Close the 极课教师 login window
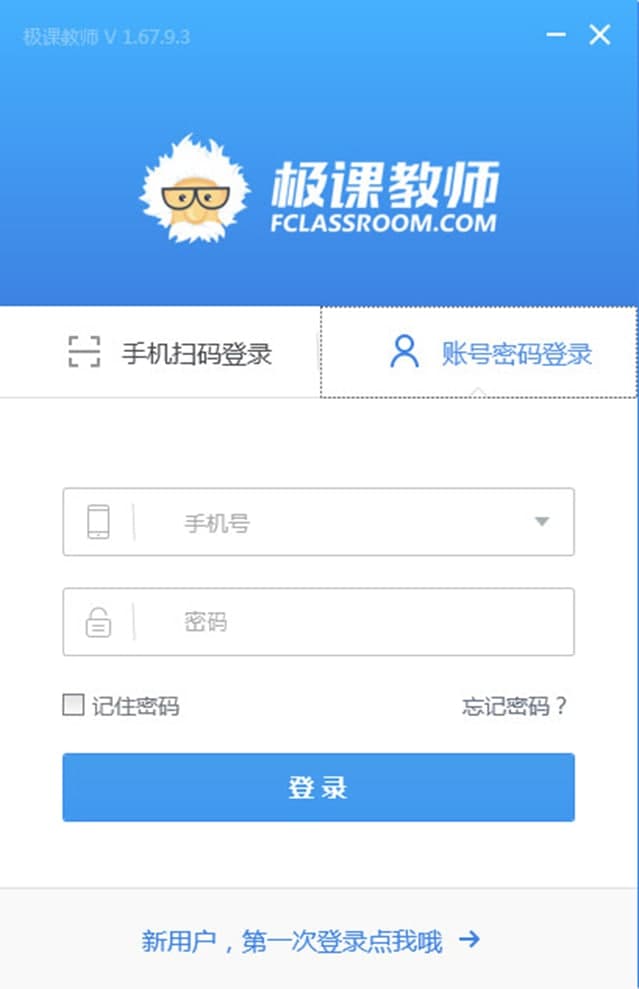Screen dimensions: 639x989 click(x=600, y=36)
